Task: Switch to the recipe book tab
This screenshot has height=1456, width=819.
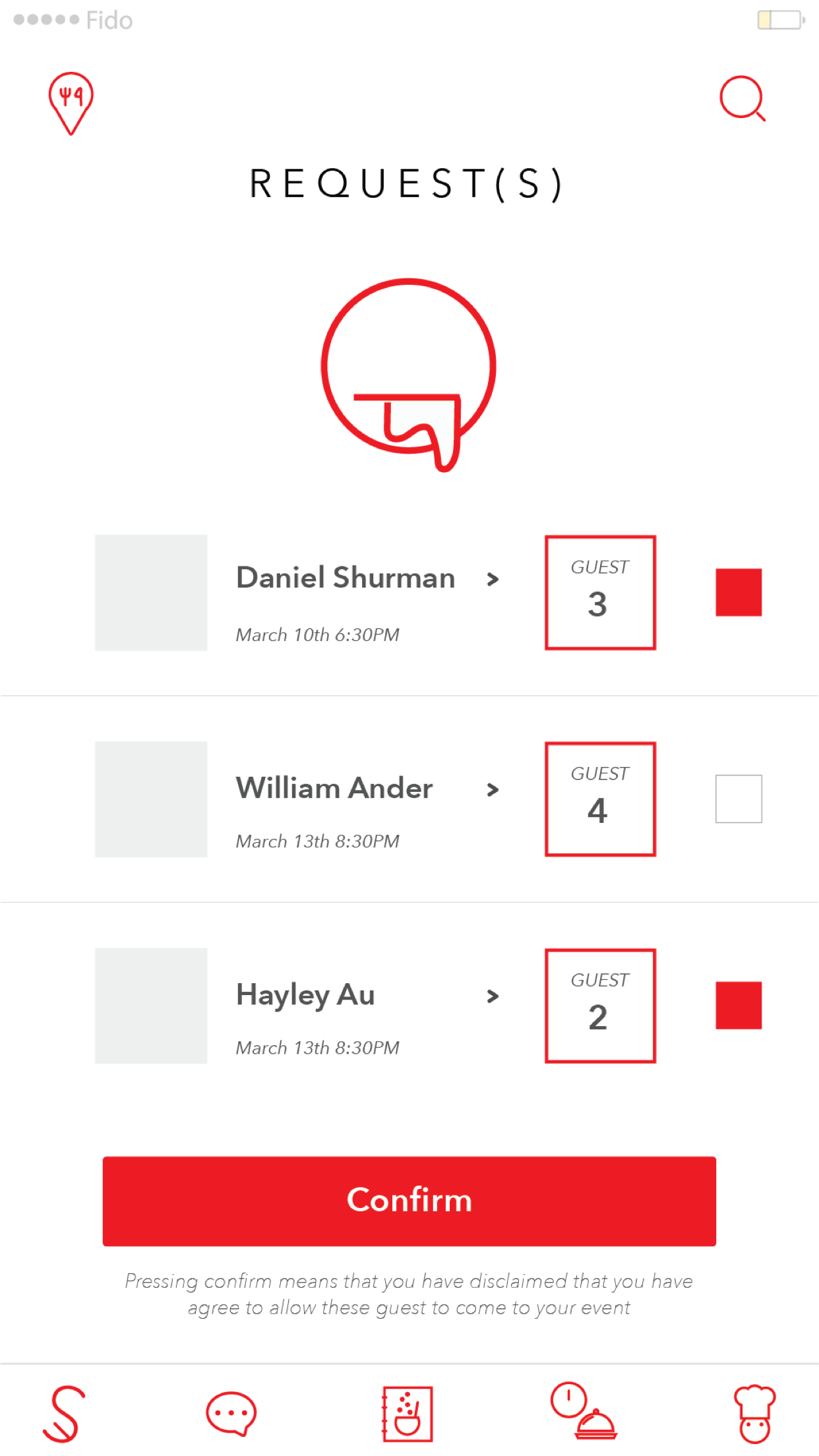Action: [408, 1414]
